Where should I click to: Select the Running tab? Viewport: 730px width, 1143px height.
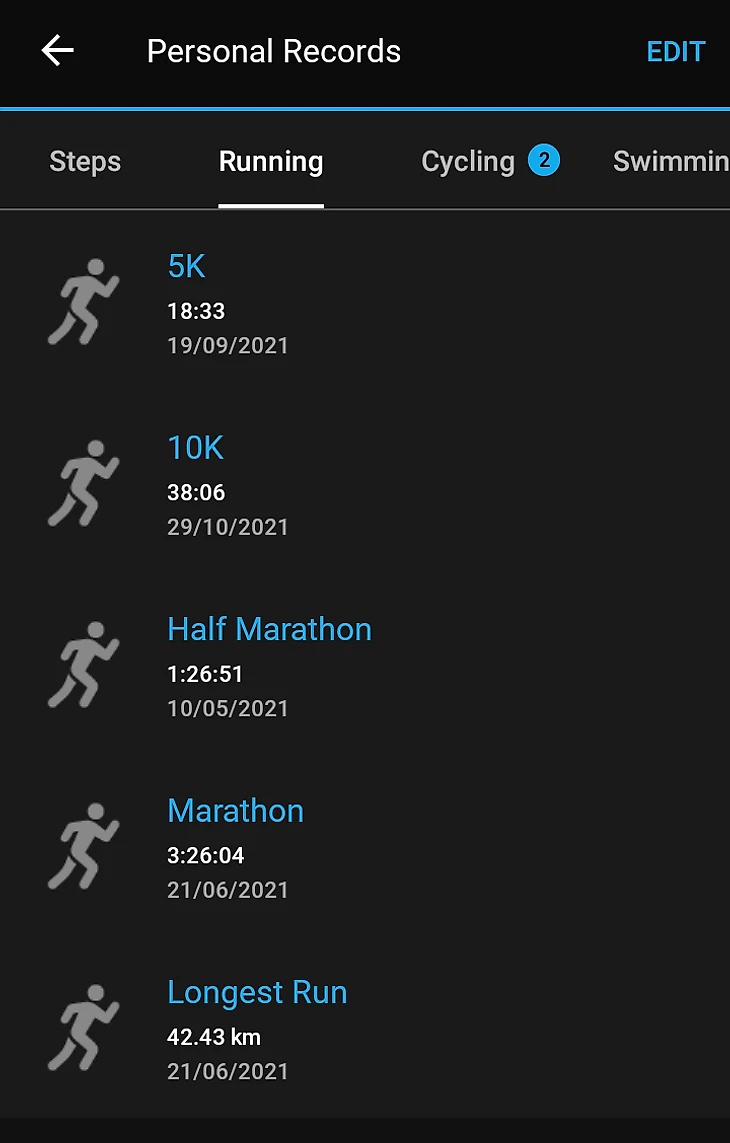point(271,162)
